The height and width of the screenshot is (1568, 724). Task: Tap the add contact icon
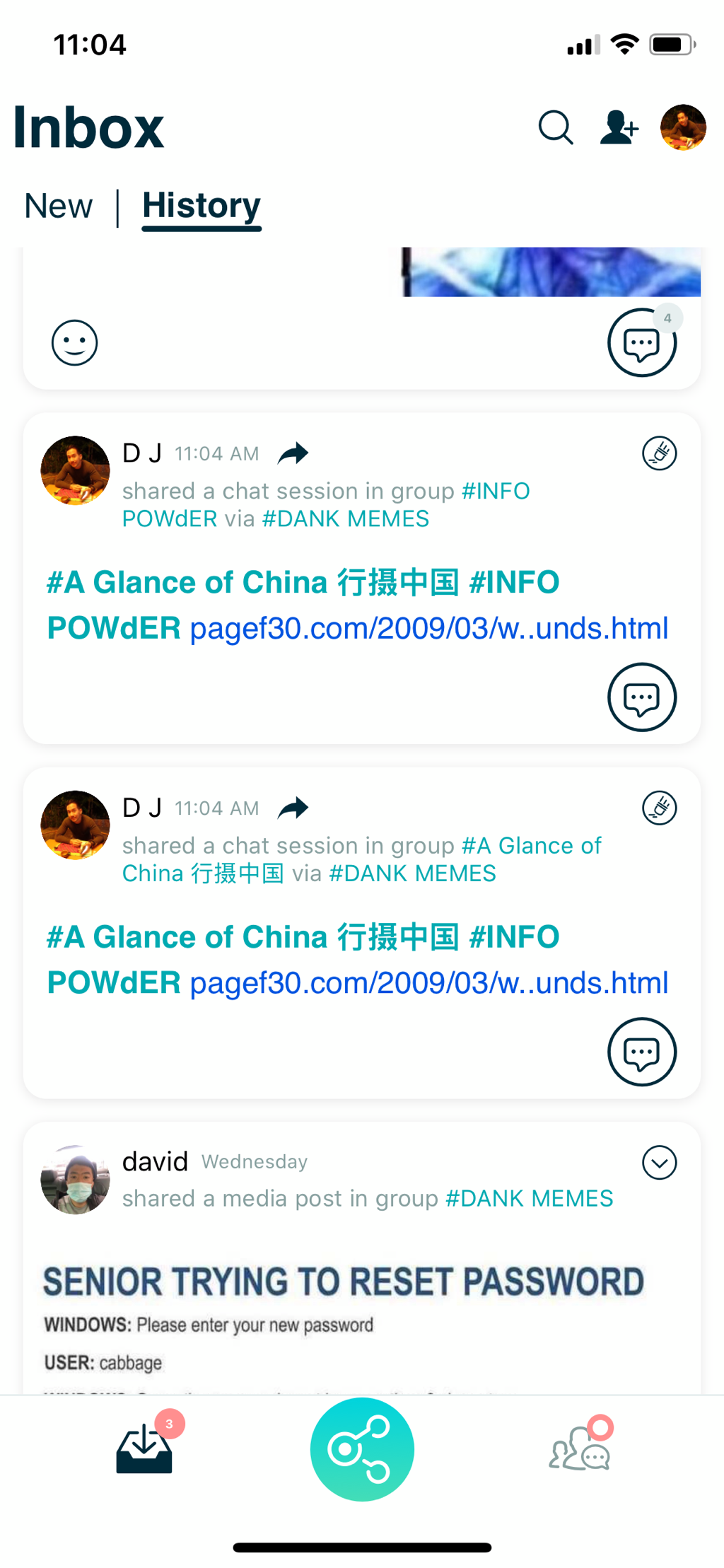619,128
